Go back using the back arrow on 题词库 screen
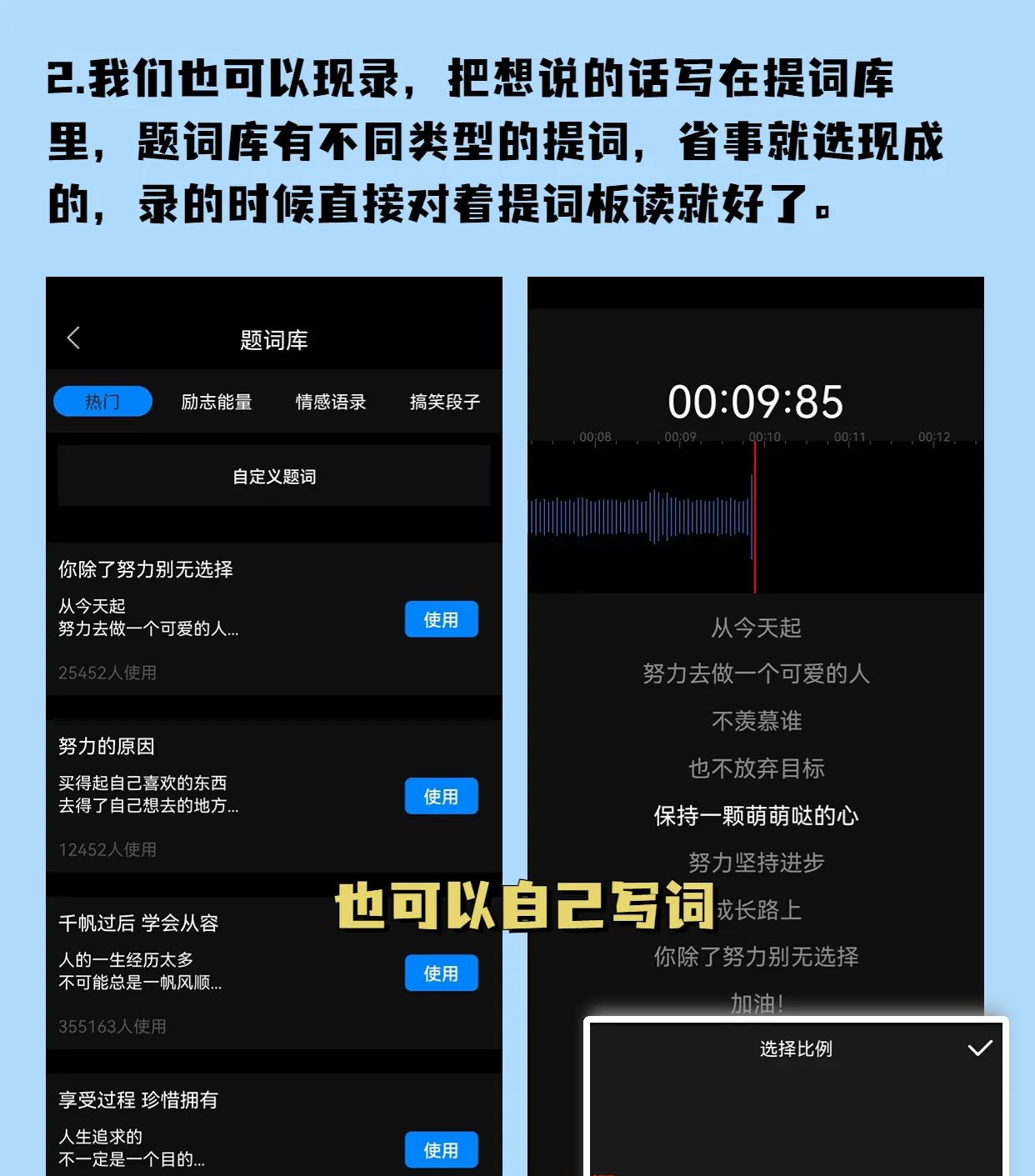1035x1176 pixels. point(73,338)
